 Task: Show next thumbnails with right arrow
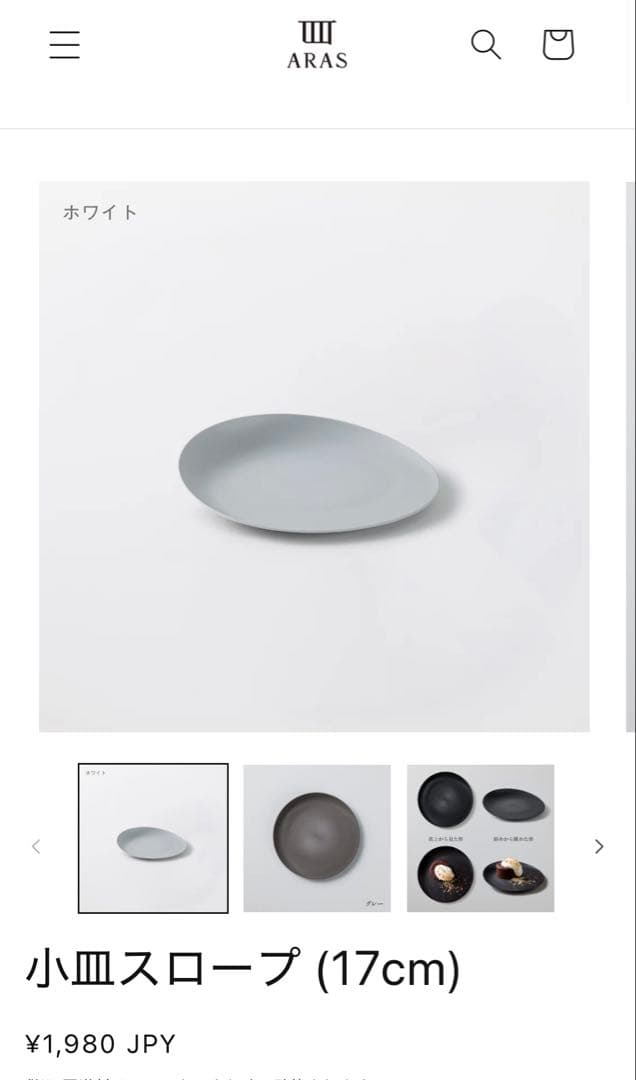click(x=599, y=846)
